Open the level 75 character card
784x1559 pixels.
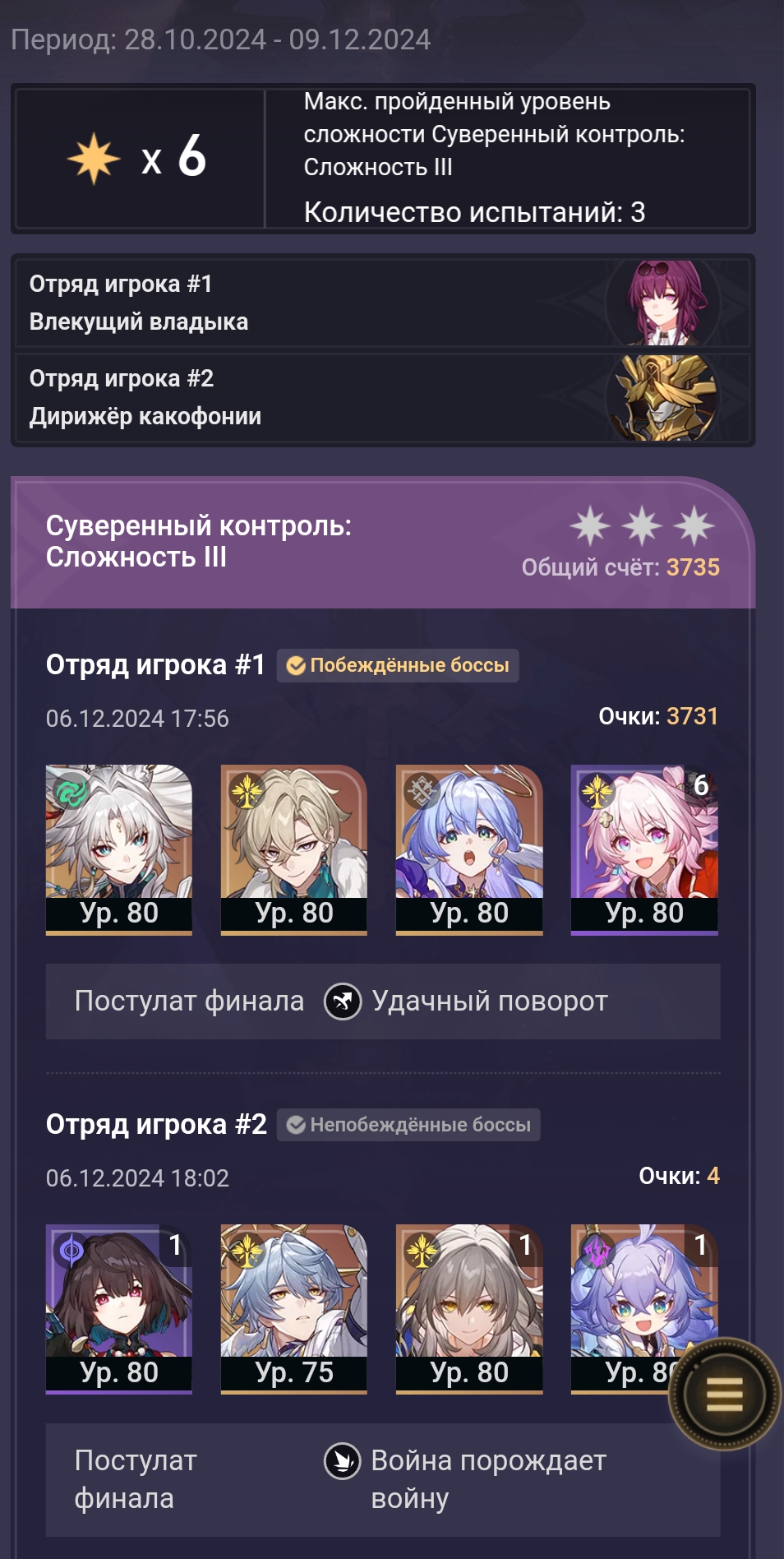tap(294, 1309)
